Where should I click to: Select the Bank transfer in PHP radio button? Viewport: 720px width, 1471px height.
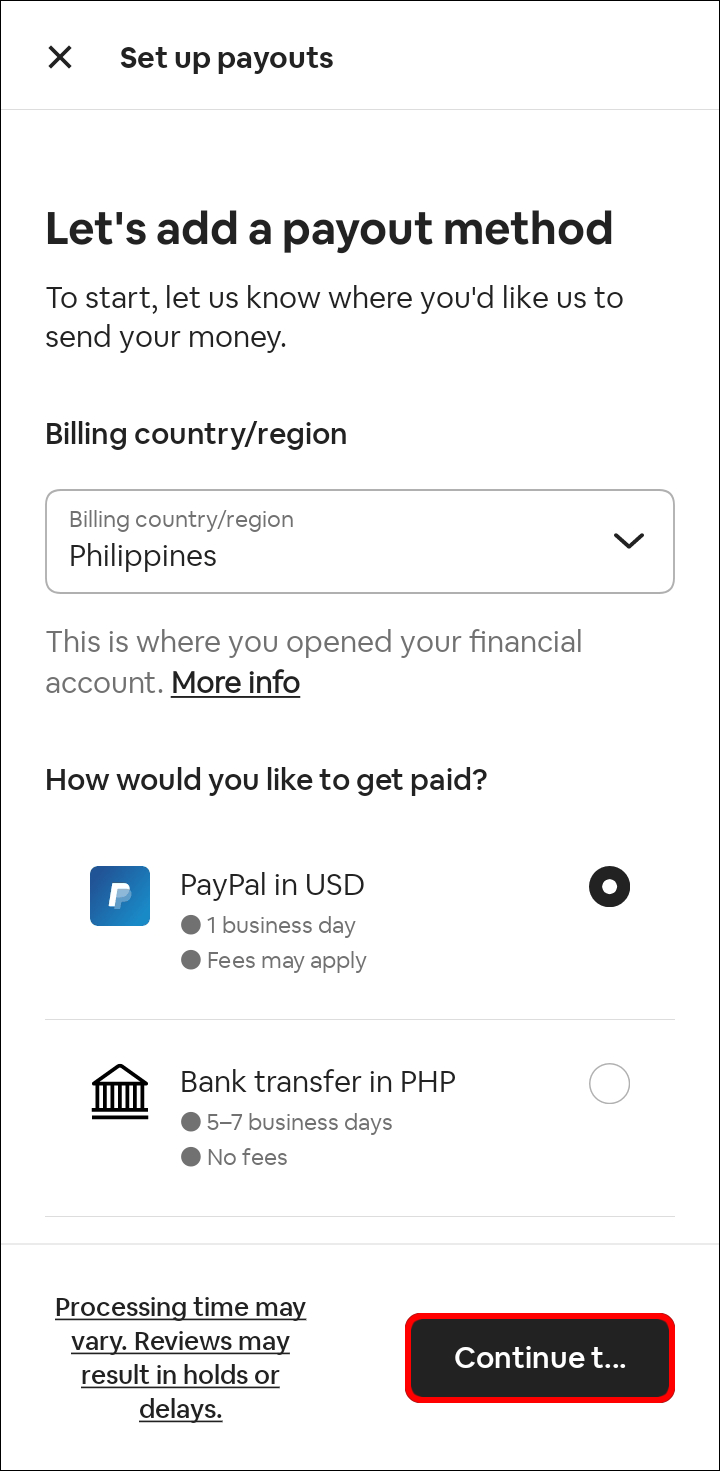[x=610, y=1083]
